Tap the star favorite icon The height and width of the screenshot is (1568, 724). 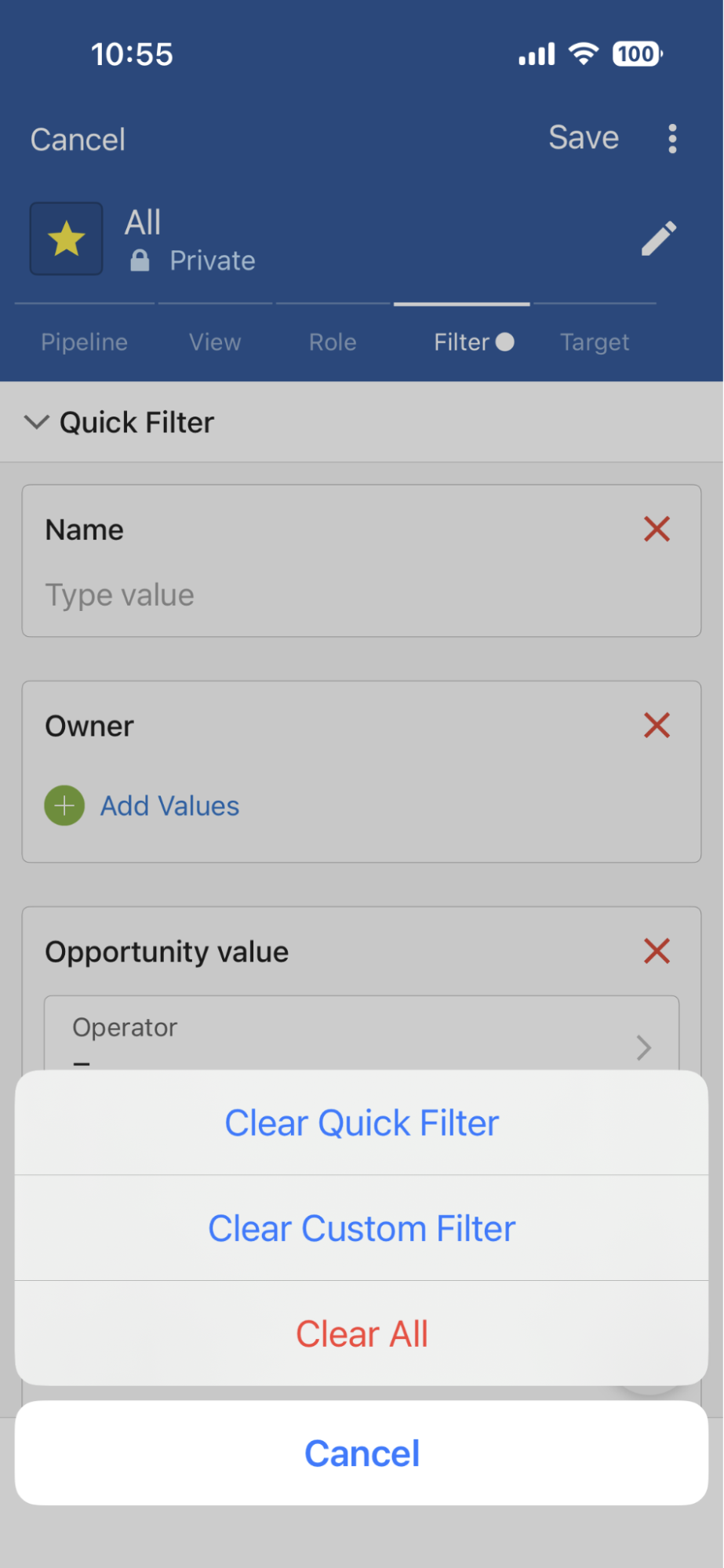point(67,238)
